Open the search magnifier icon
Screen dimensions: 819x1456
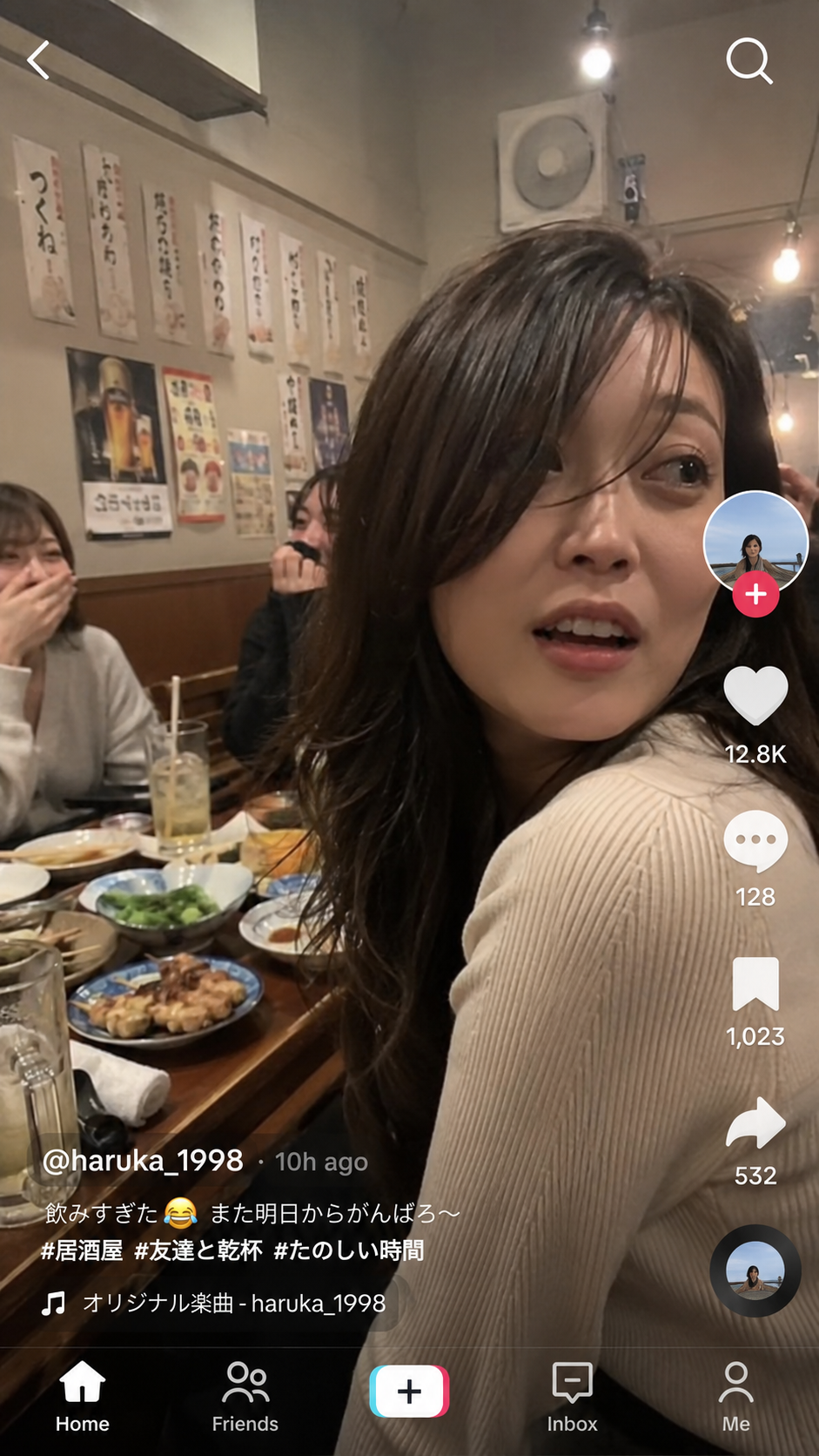[749, 60]
